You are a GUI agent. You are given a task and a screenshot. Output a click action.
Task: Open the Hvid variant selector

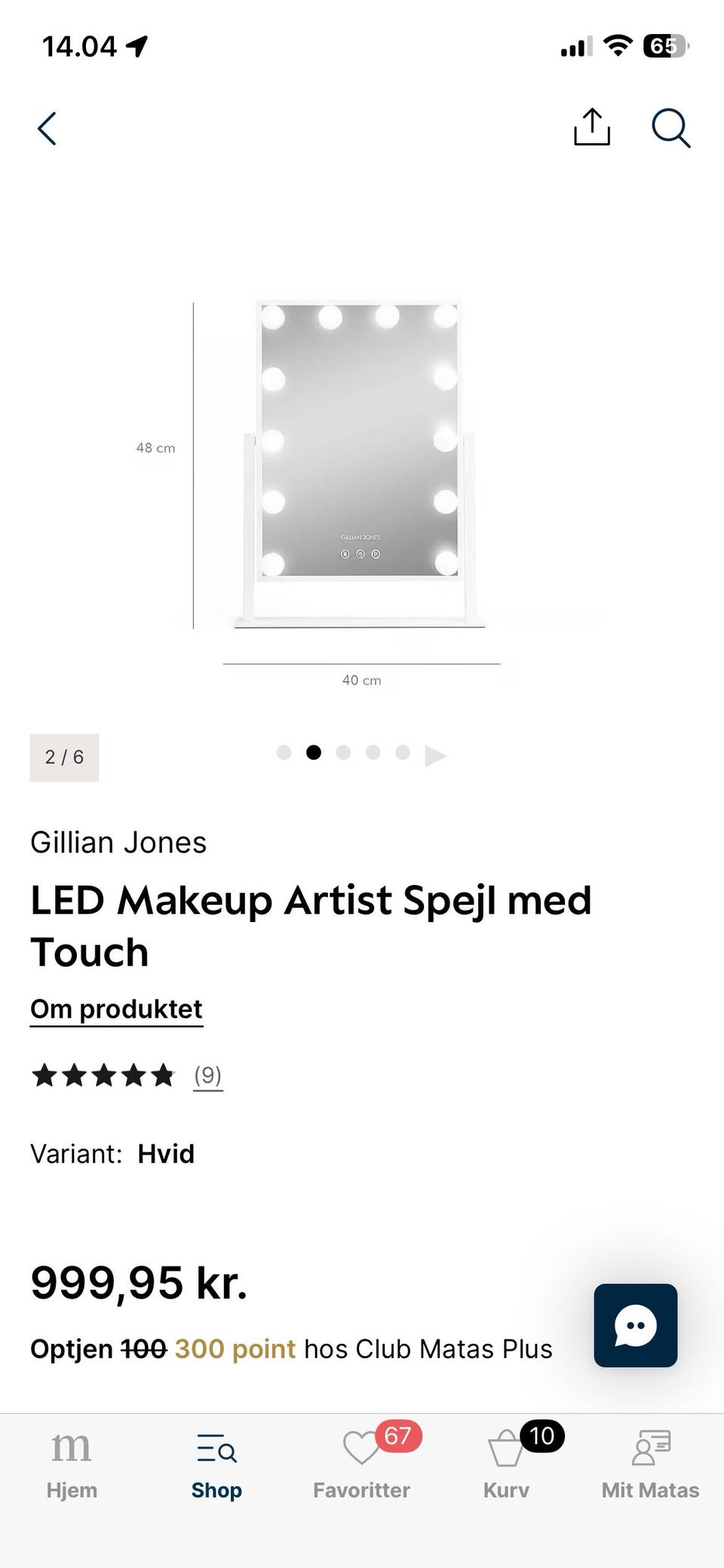tap(166, 1154)
